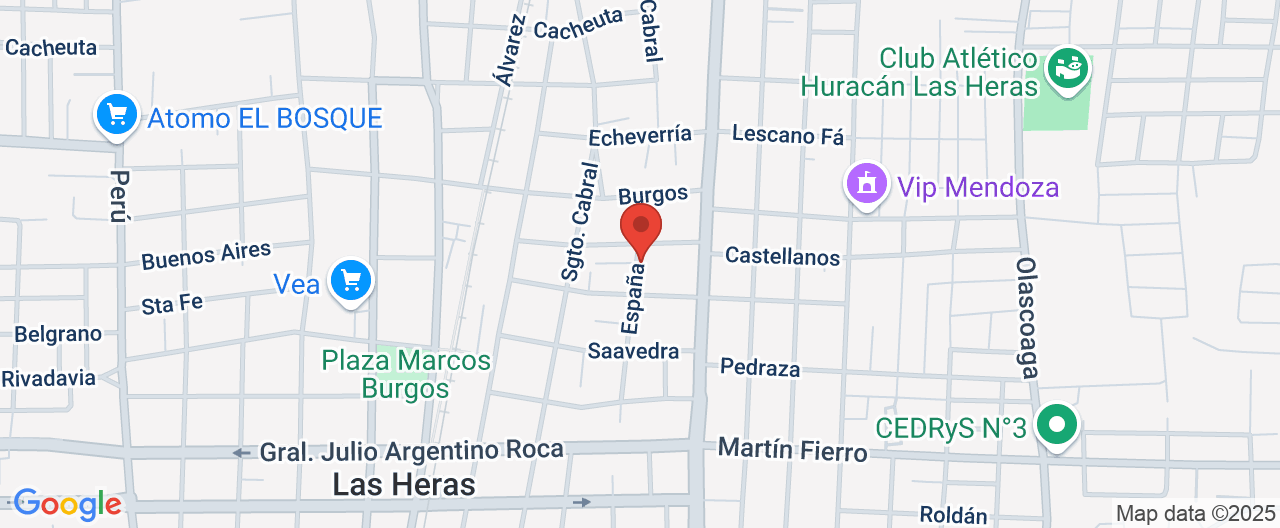Select the Club Atlético Huracán Las Heras marker
The width and height of the screenshot is (1280, 528).
(1065, 69)
